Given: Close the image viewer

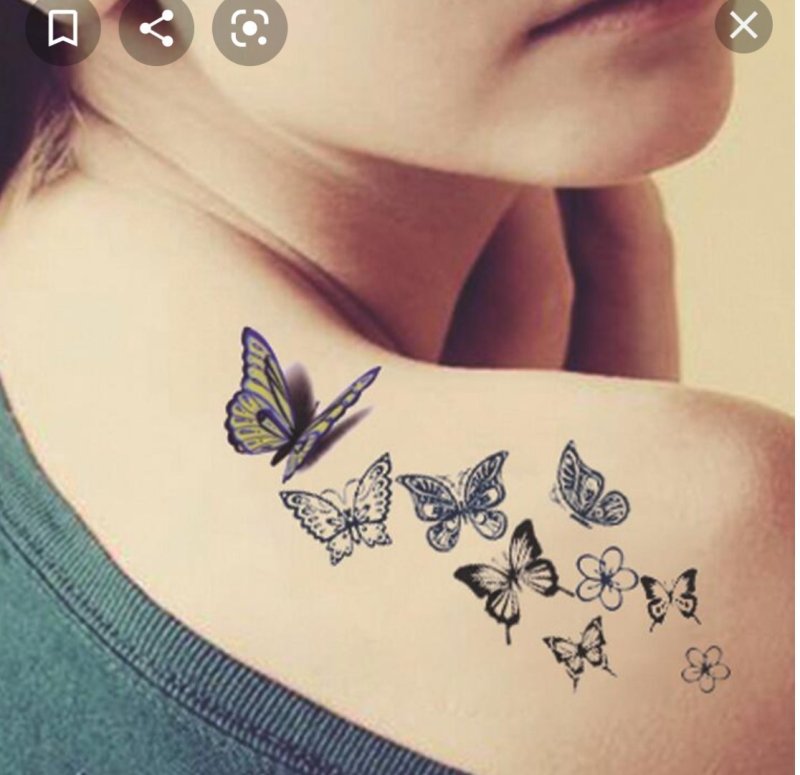Looking at the screenshot, I should pos(743,25).
